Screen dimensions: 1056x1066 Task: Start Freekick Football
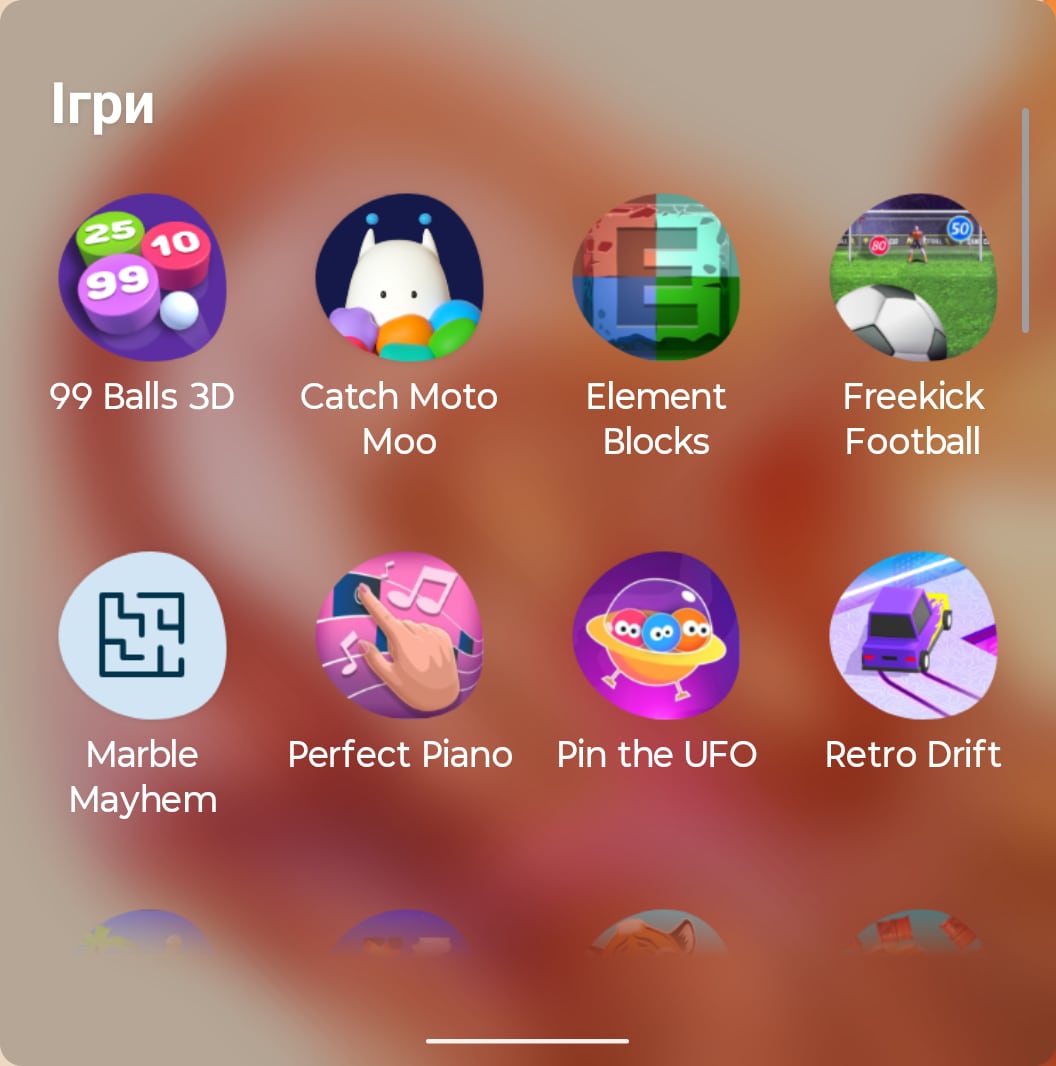click(913, 278)
